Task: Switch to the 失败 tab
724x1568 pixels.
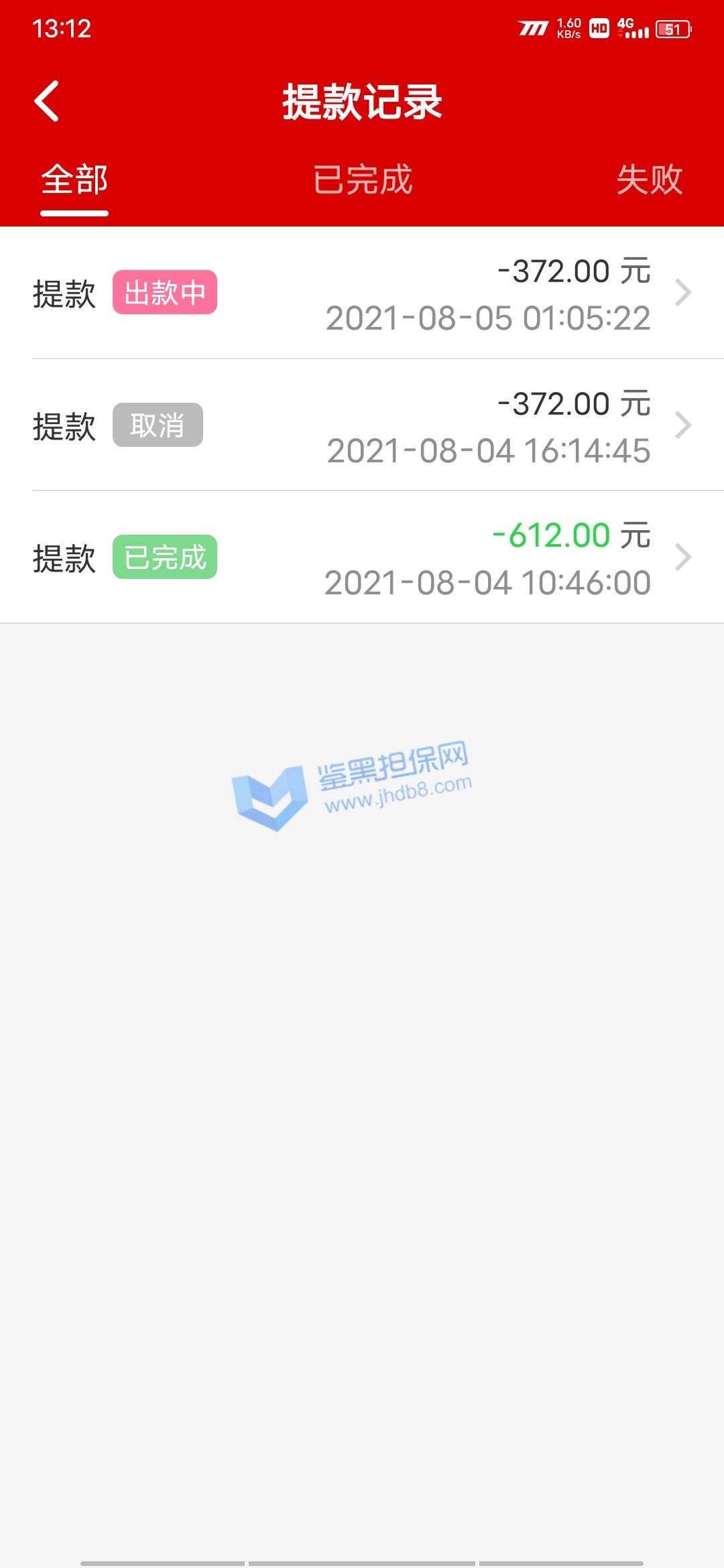Action: (x=649, y=180)
